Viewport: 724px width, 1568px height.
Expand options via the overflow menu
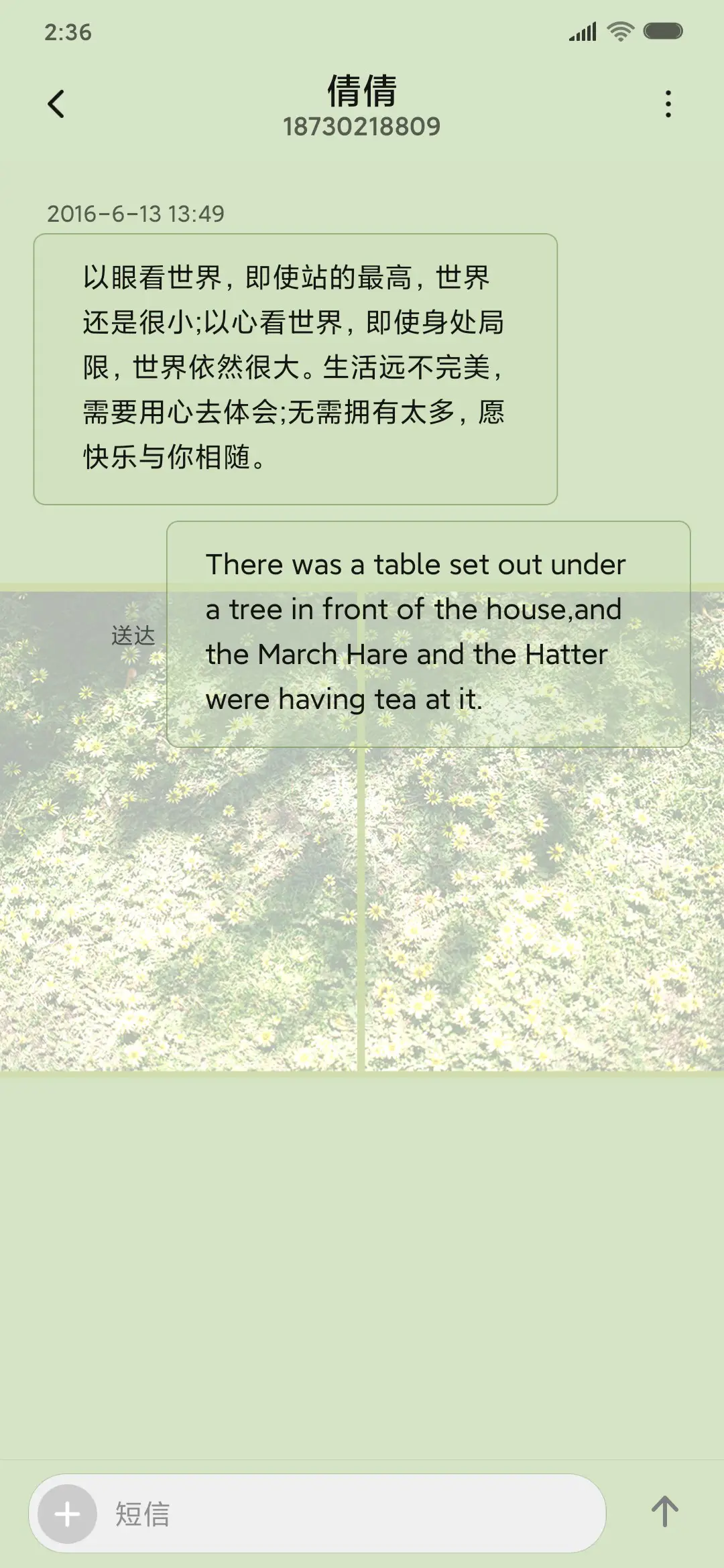(x=667, y=105)
